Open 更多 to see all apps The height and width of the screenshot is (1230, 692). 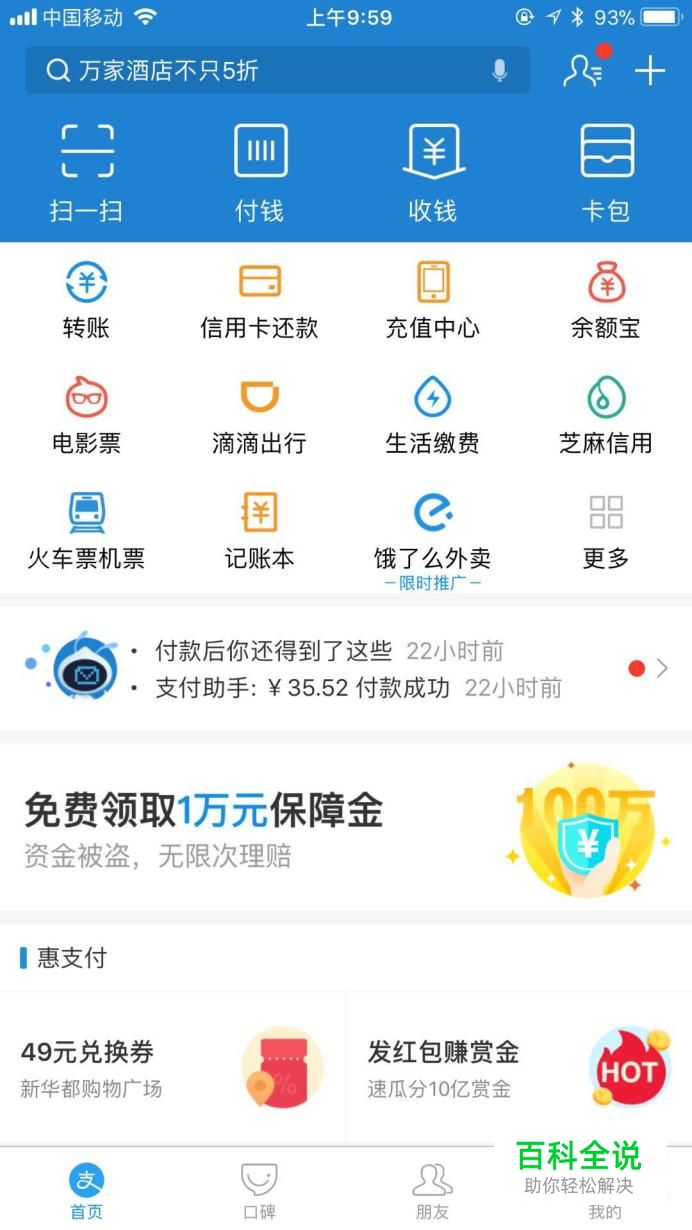click(x=606, y=530)
